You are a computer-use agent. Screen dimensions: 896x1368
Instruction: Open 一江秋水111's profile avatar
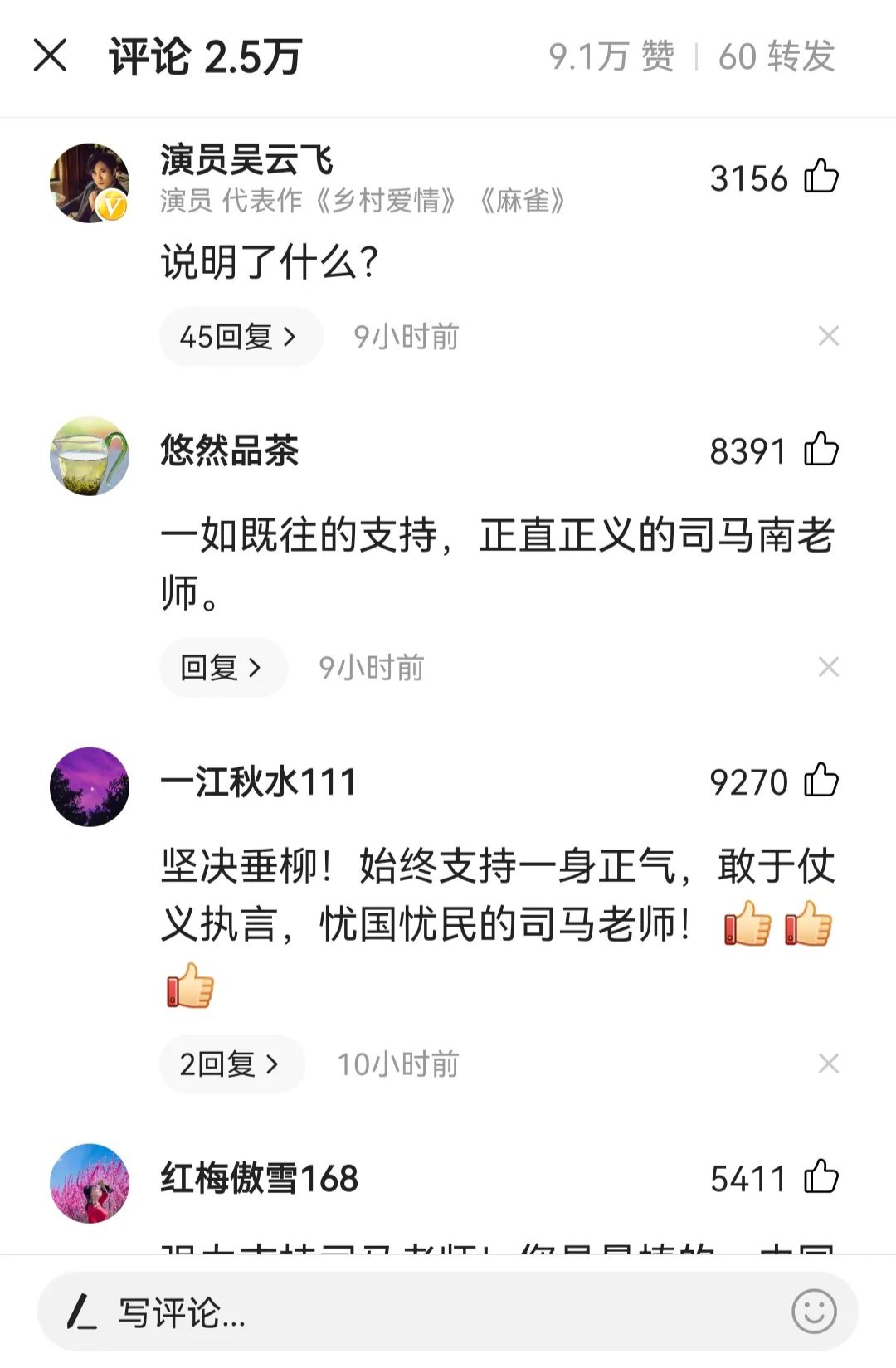[x=90, y=786]
